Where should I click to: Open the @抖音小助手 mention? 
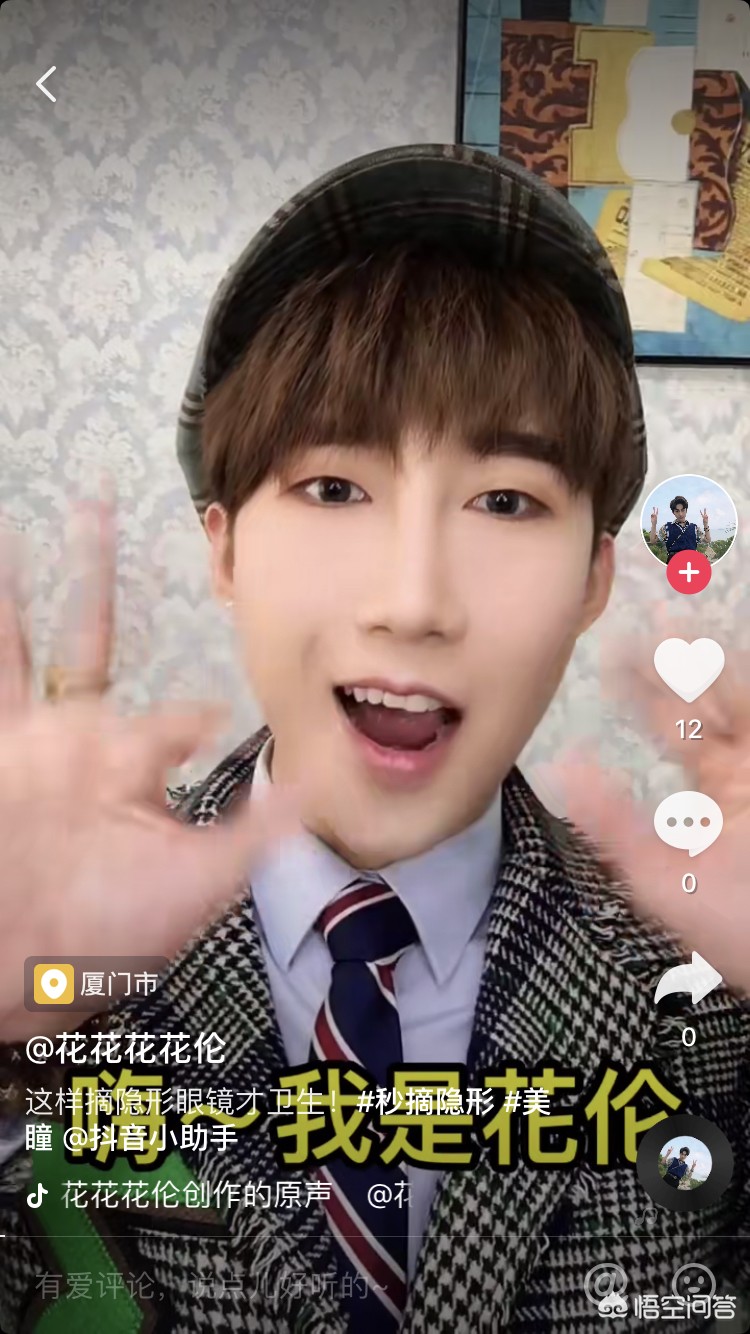click(150, 1138)
